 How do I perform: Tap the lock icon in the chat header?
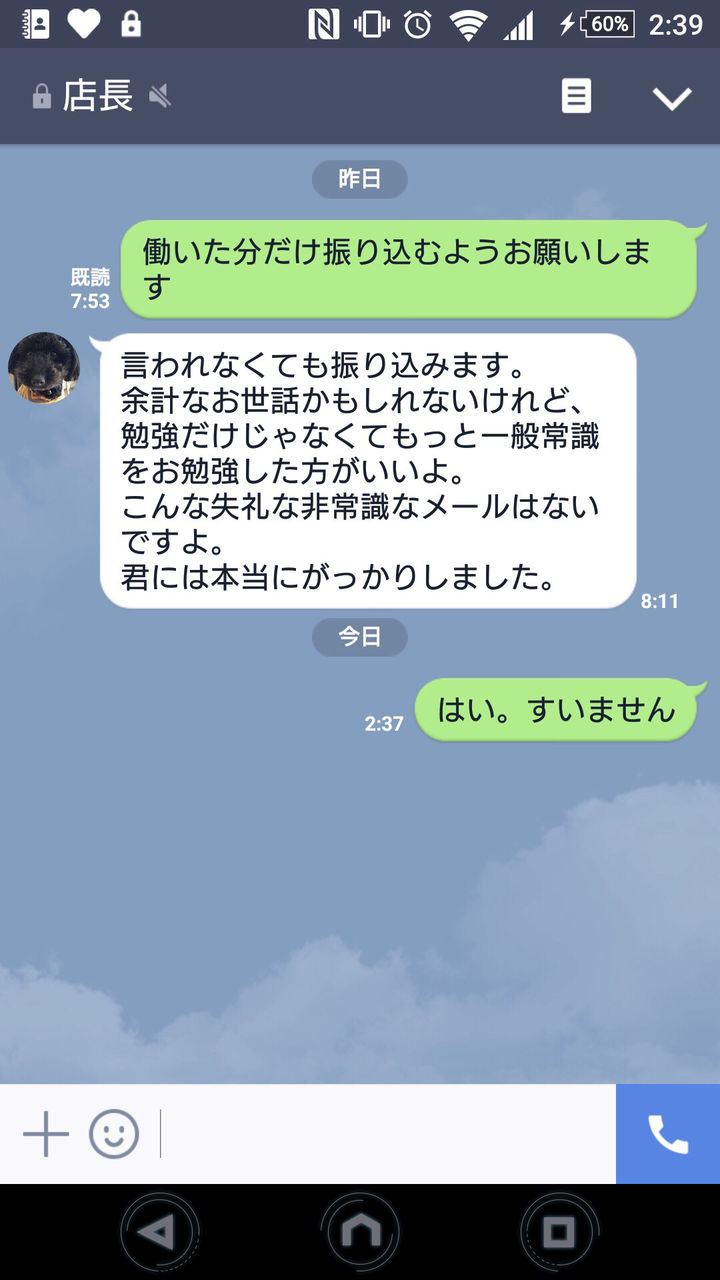[x=40, y=96]
